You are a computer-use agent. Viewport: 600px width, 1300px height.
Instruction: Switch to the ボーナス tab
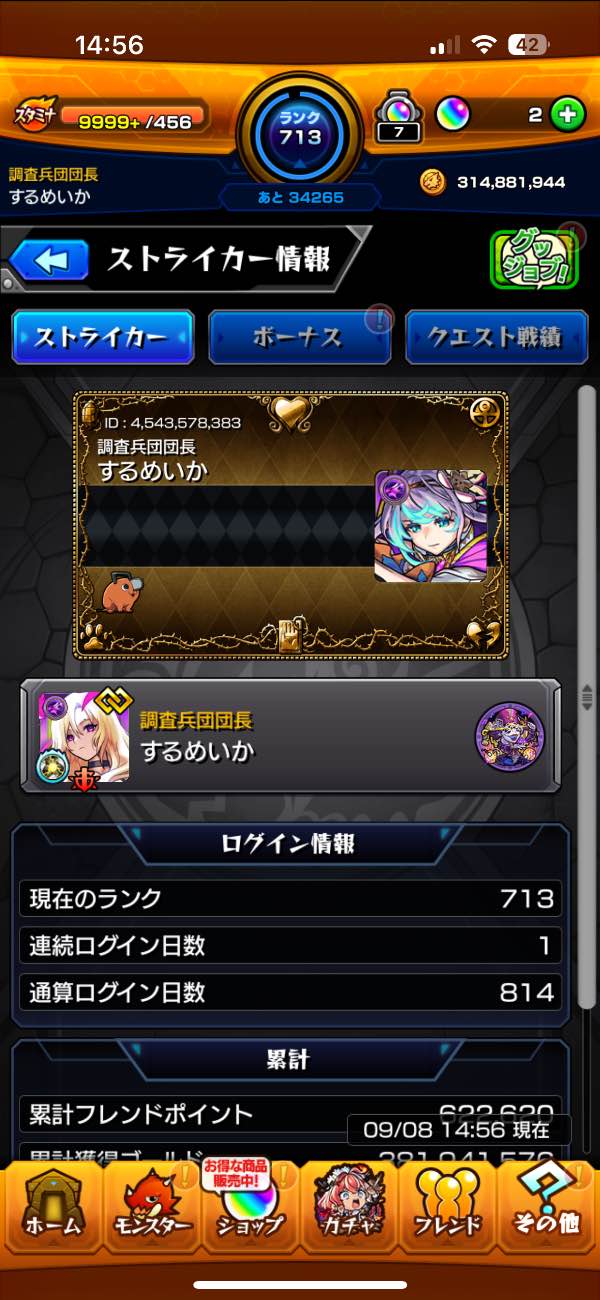click(x=299, y=336)
